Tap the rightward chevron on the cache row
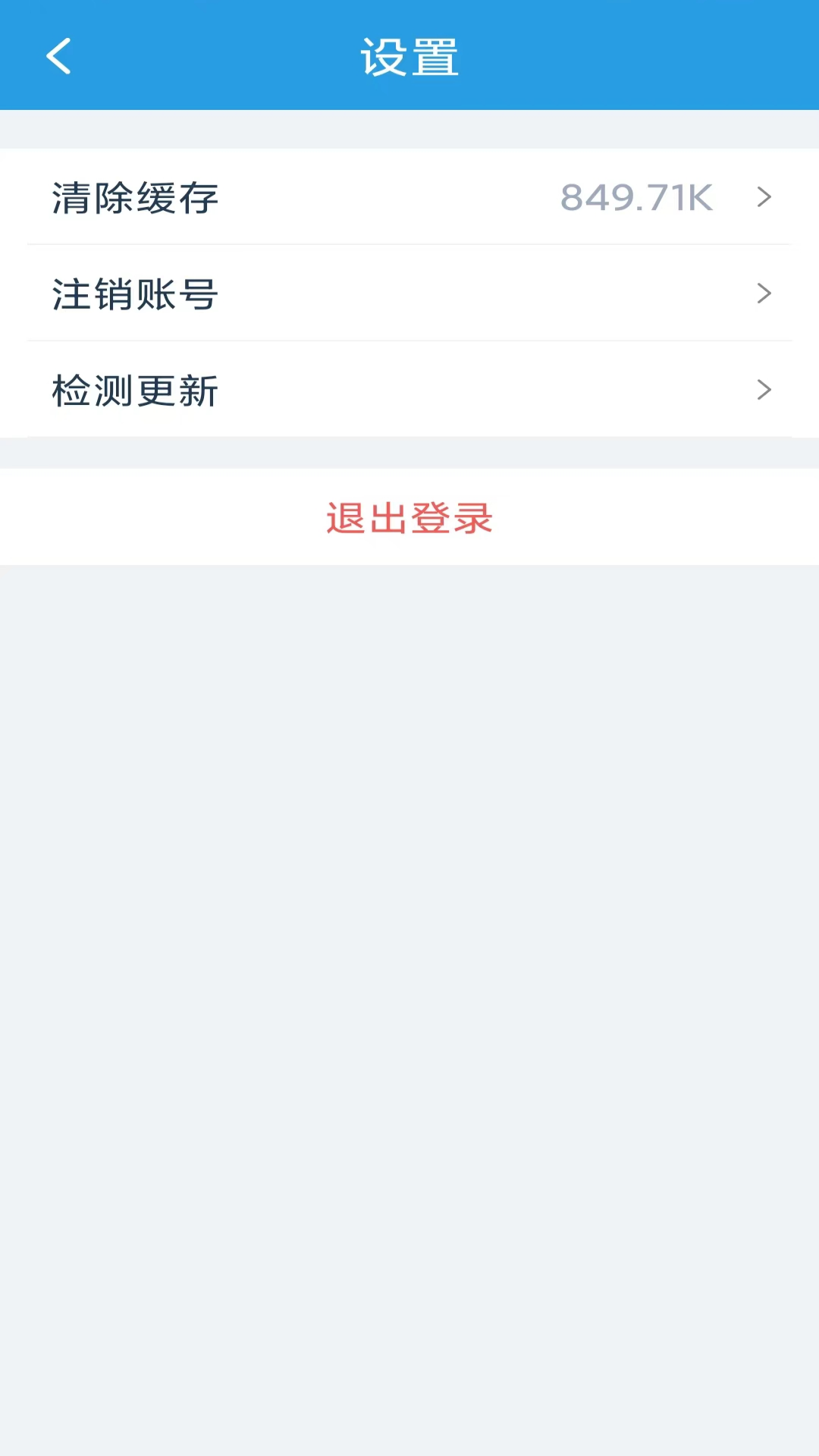The width and height of the screenshot is (819, 1456). 764,197
